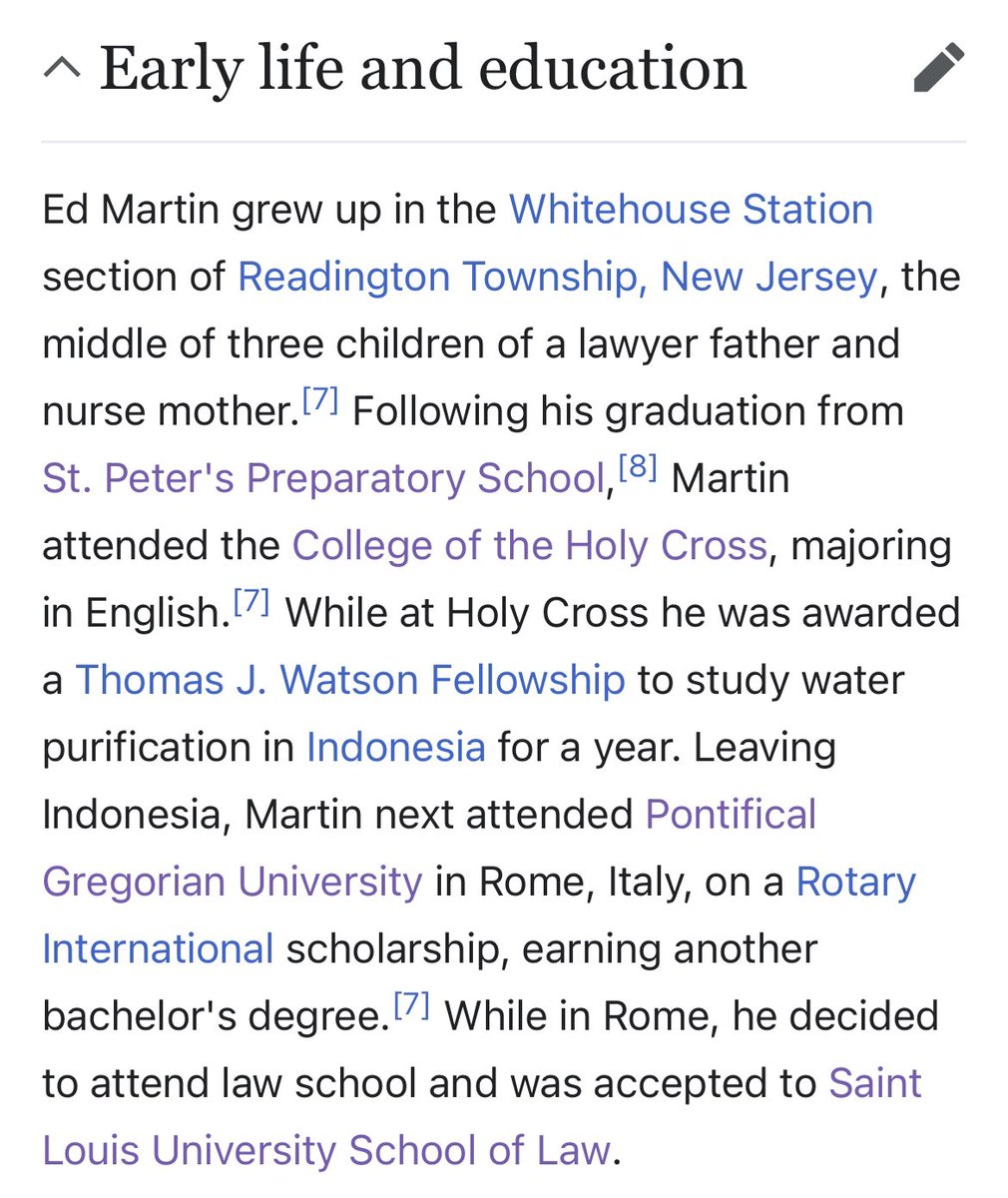View citation 7 after bachelor's degree

[411, 1005]
